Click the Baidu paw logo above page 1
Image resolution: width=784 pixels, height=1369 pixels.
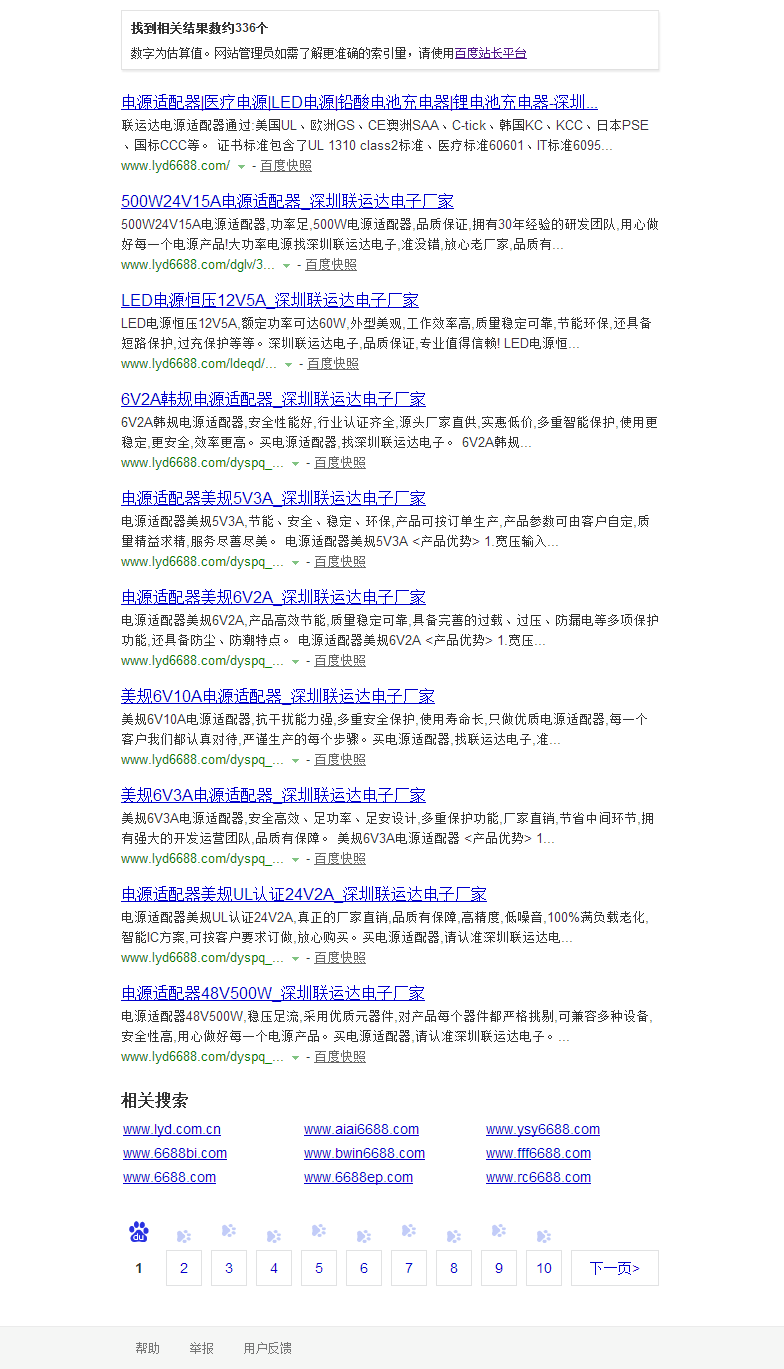point(139,1232)
